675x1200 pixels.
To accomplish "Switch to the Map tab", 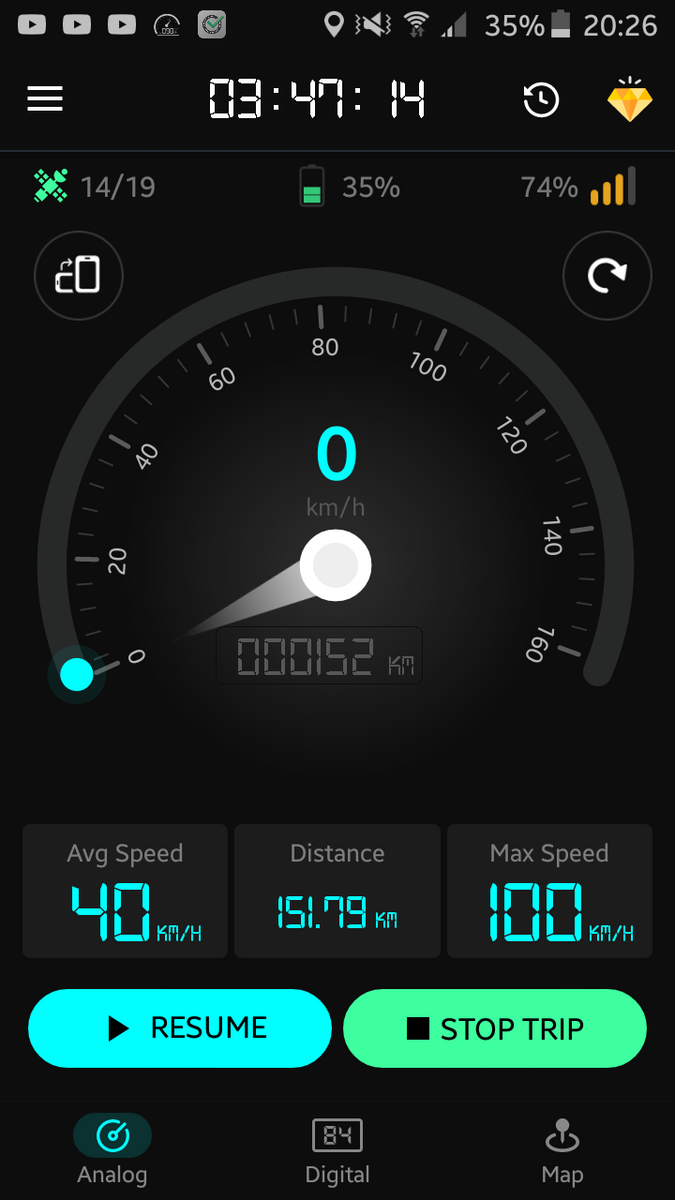I will (562, 1152).
